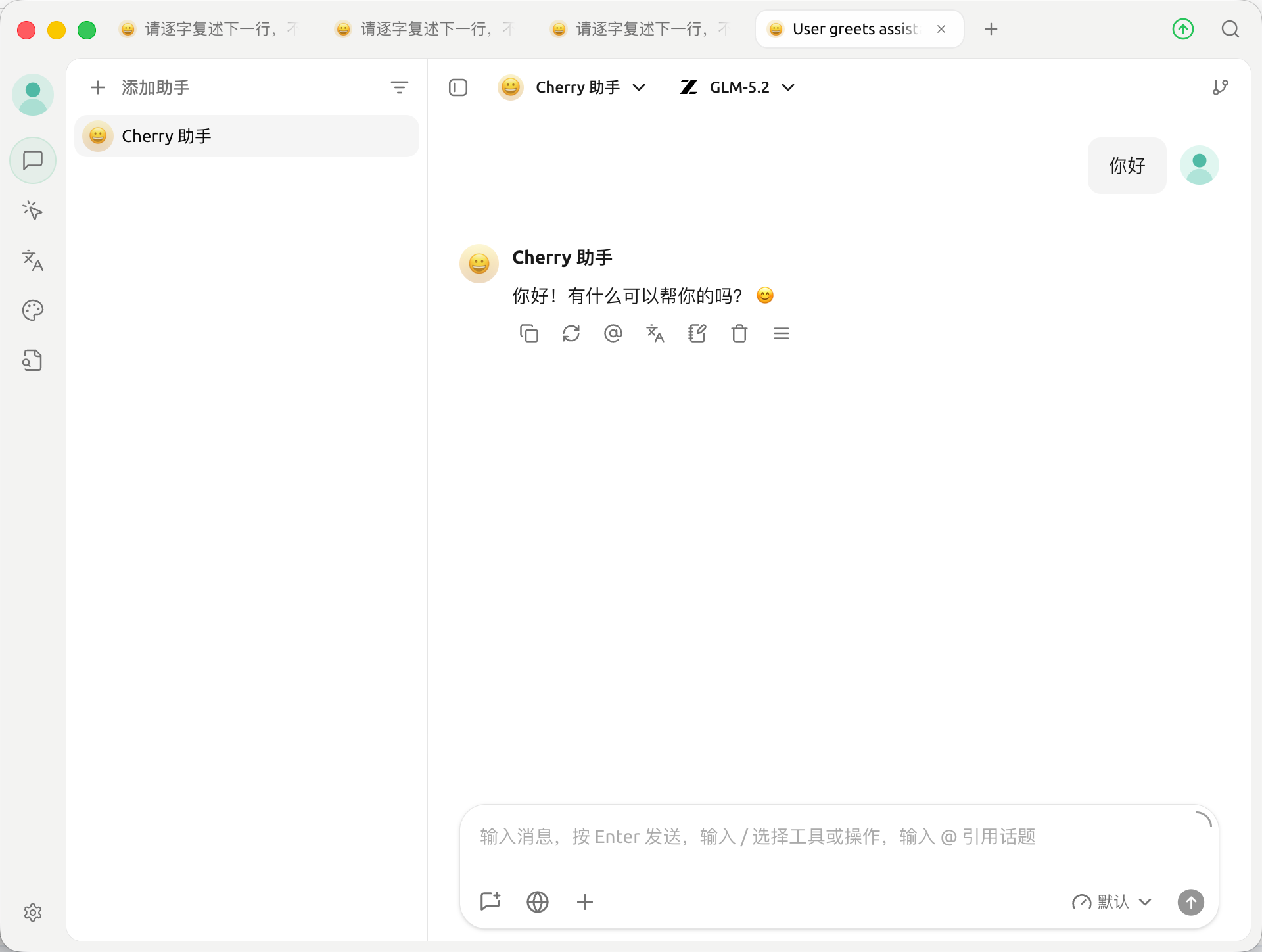Select Cherry 助手 in the assistant list
Image resolution: width=1262 pixels, height=952 pixels.
[246, 136]
